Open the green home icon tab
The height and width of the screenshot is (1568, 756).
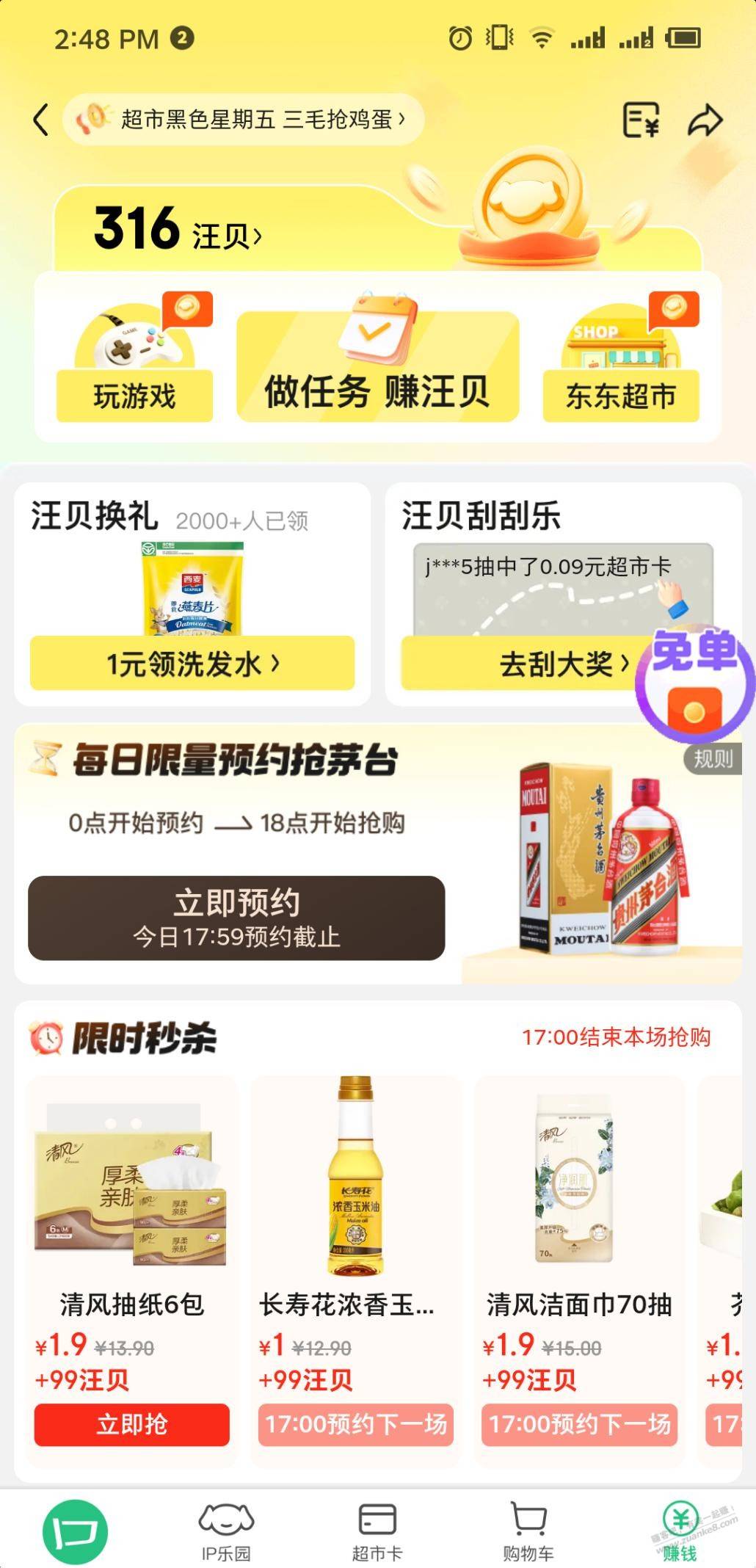click(x=75, y=1531)
